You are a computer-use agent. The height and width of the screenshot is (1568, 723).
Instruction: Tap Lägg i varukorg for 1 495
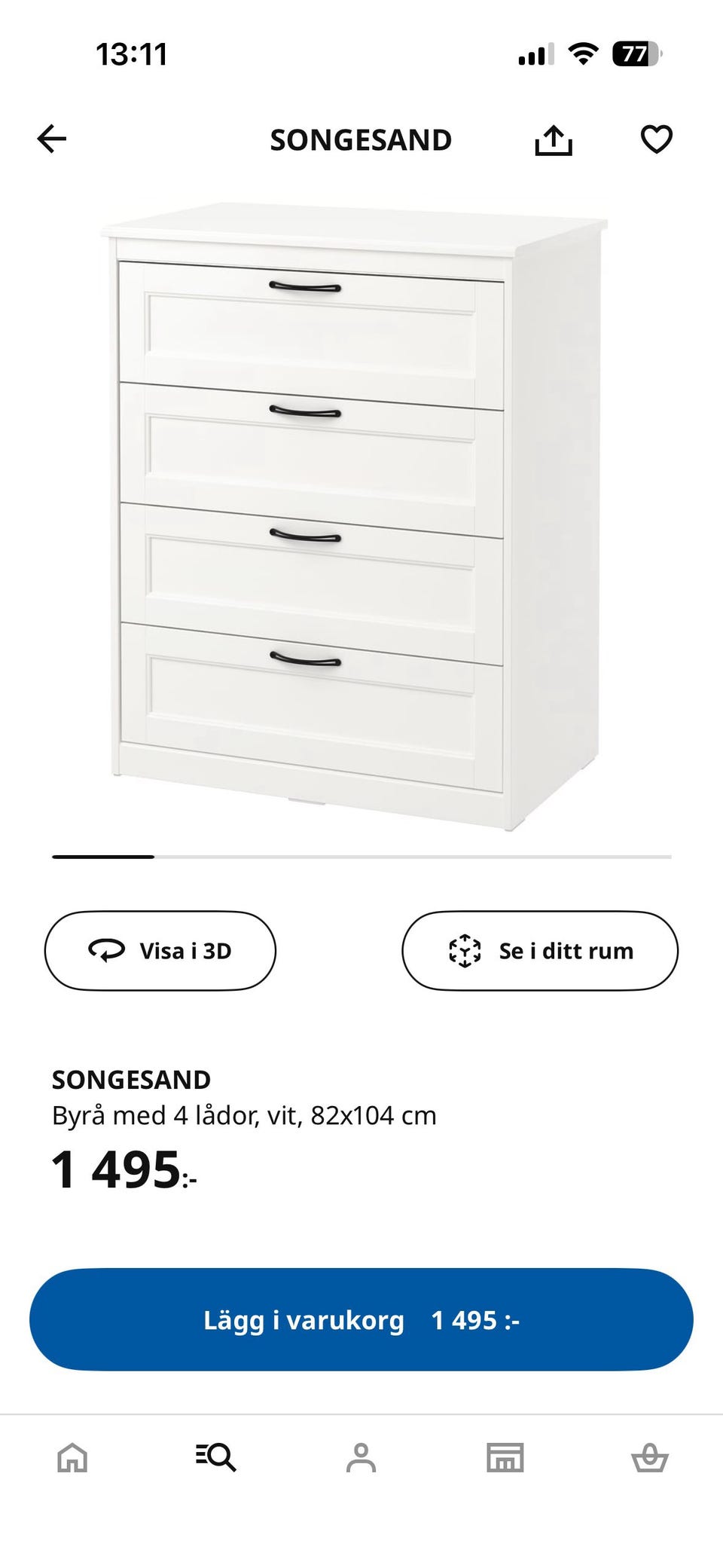(361, 1319)
